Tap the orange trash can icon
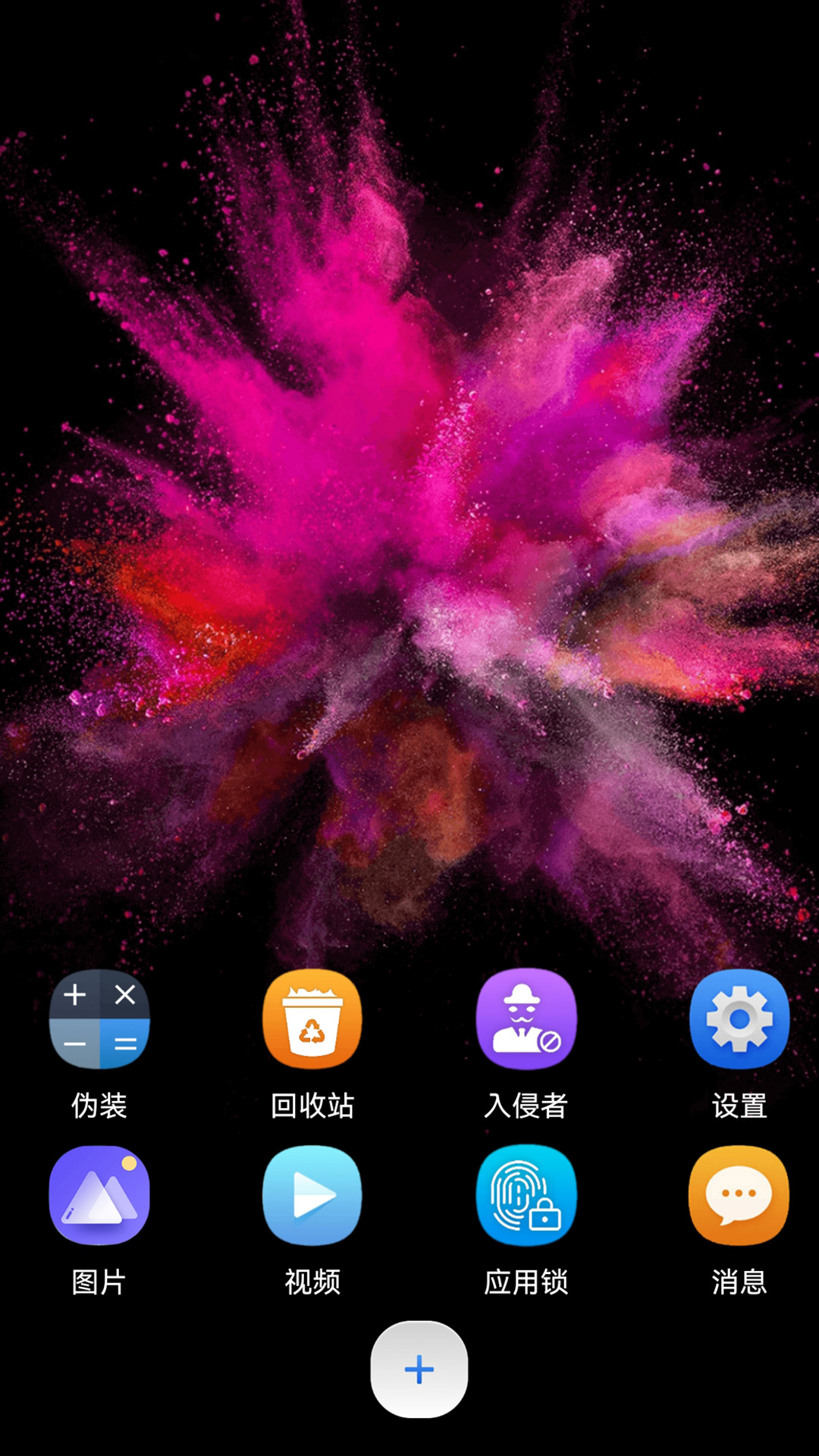 (x=312, y=1020)
